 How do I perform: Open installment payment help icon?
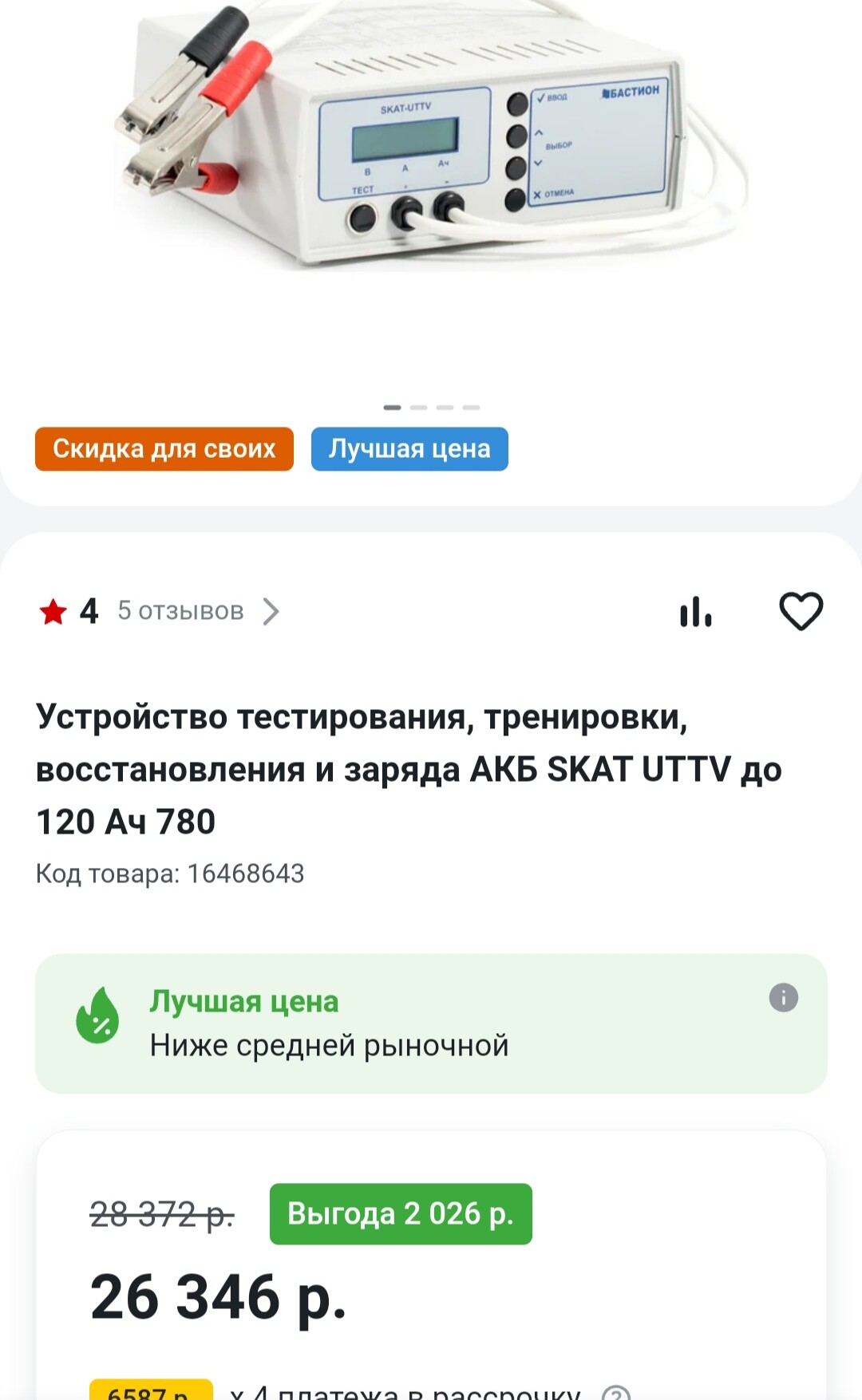point(616,1392)
